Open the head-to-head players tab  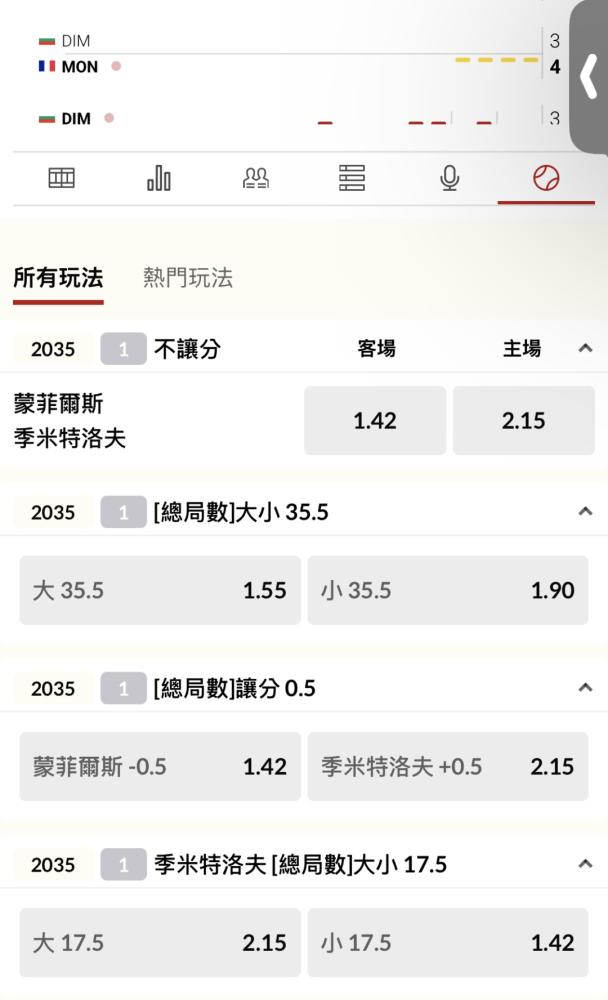click(x=256, y=178)
